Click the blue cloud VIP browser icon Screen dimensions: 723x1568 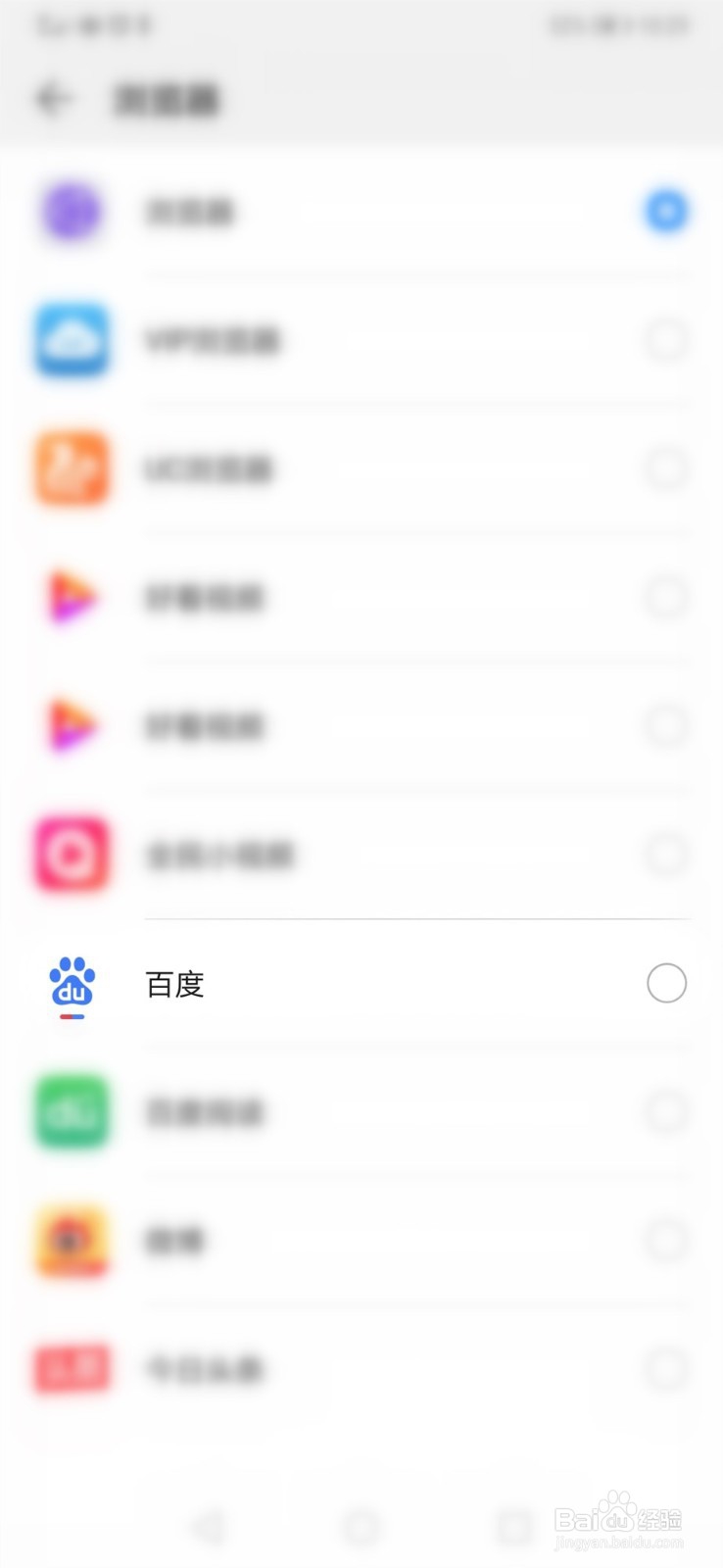coord(72,340)
